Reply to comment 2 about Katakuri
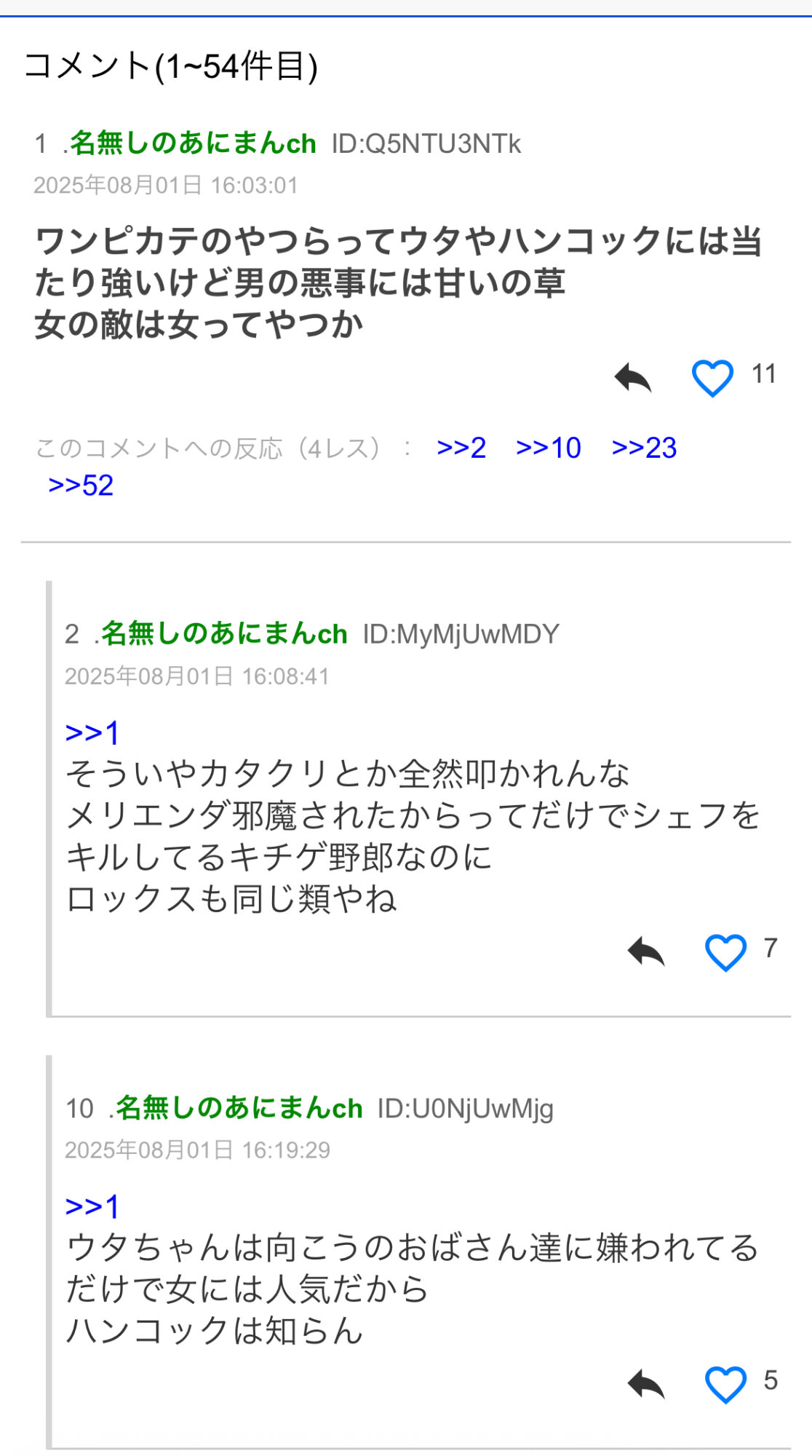812x1456 pixels. click(x=646, y=951)
